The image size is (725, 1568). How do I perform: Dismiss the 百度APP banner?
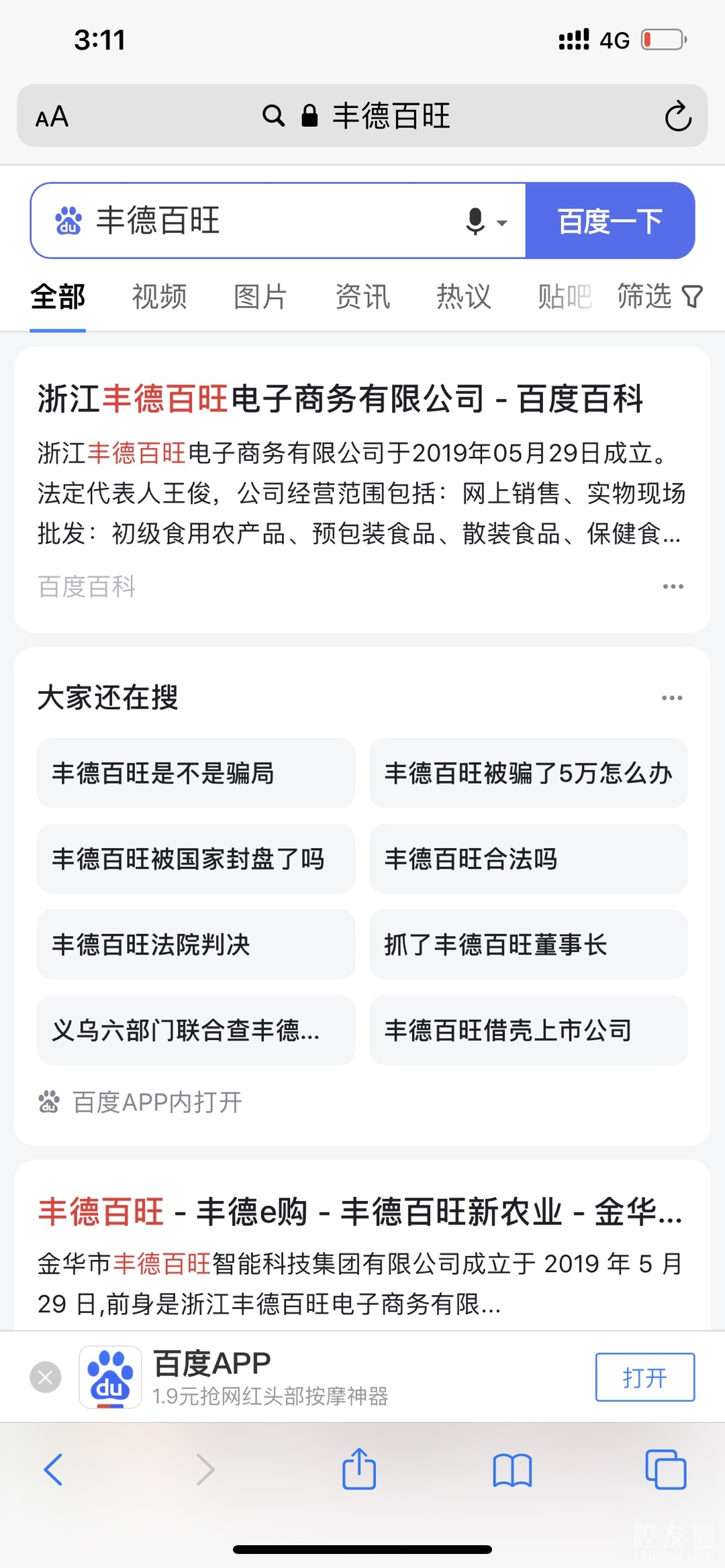46,1377
